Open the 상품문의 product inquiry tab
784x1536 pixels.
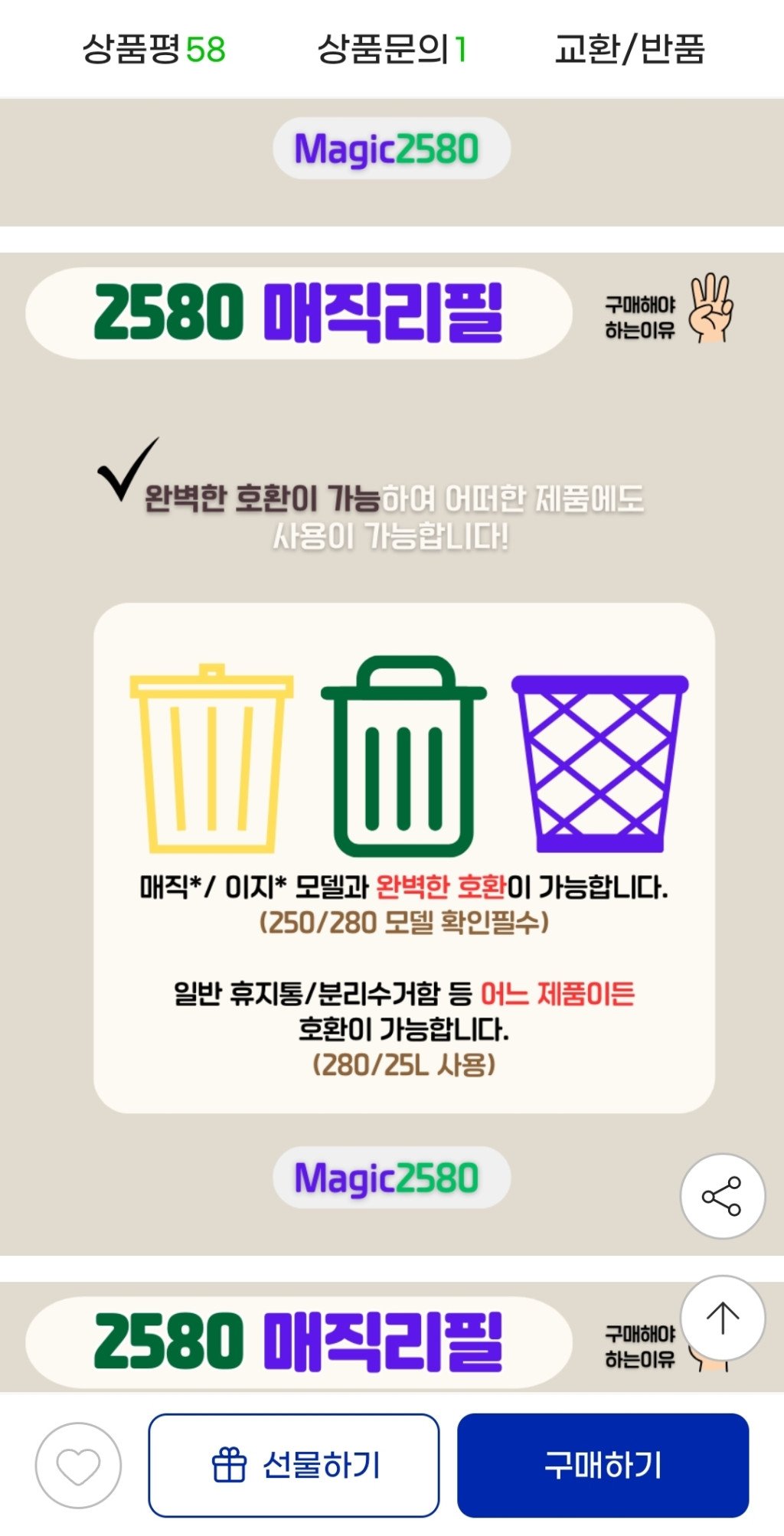click(391, 50)
